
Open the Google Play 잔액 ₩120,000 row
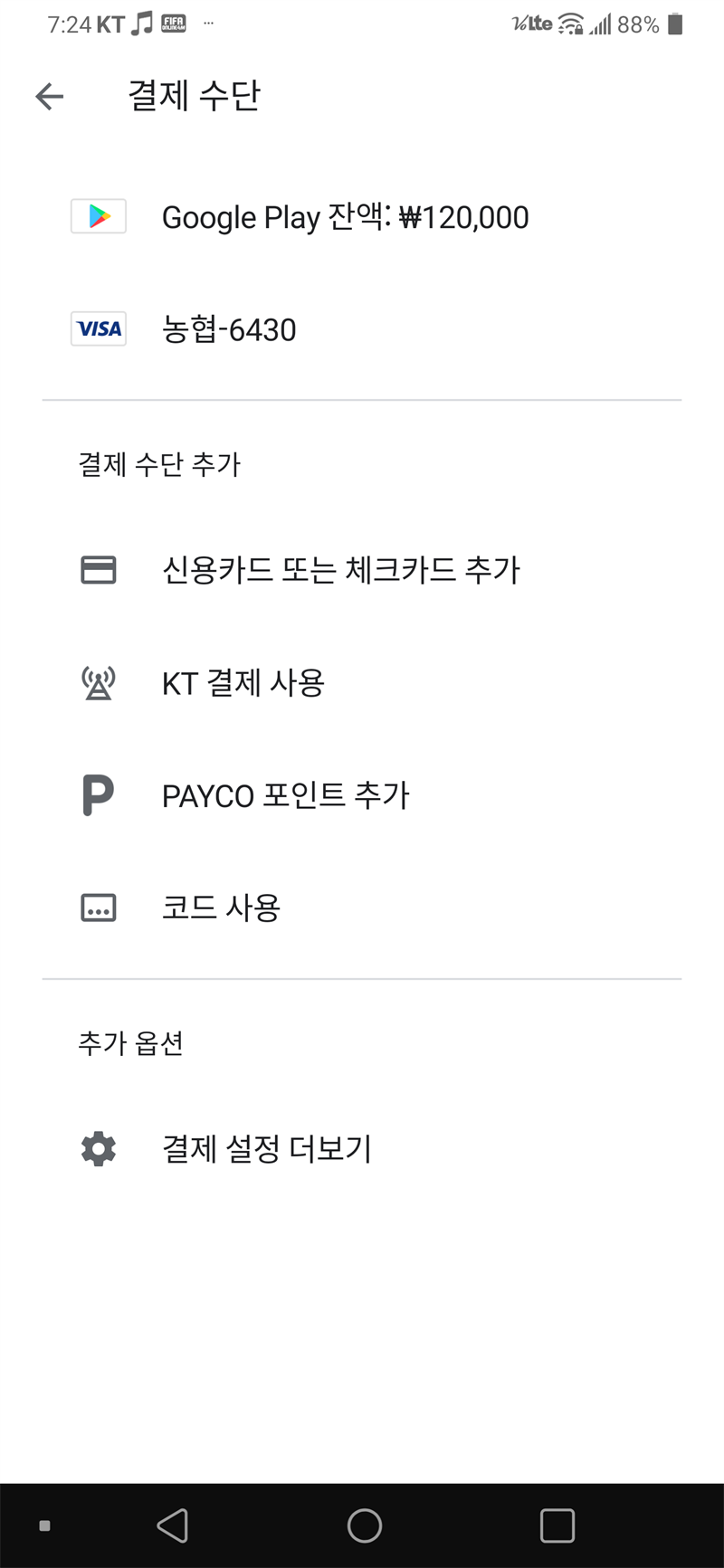point(362,217)
